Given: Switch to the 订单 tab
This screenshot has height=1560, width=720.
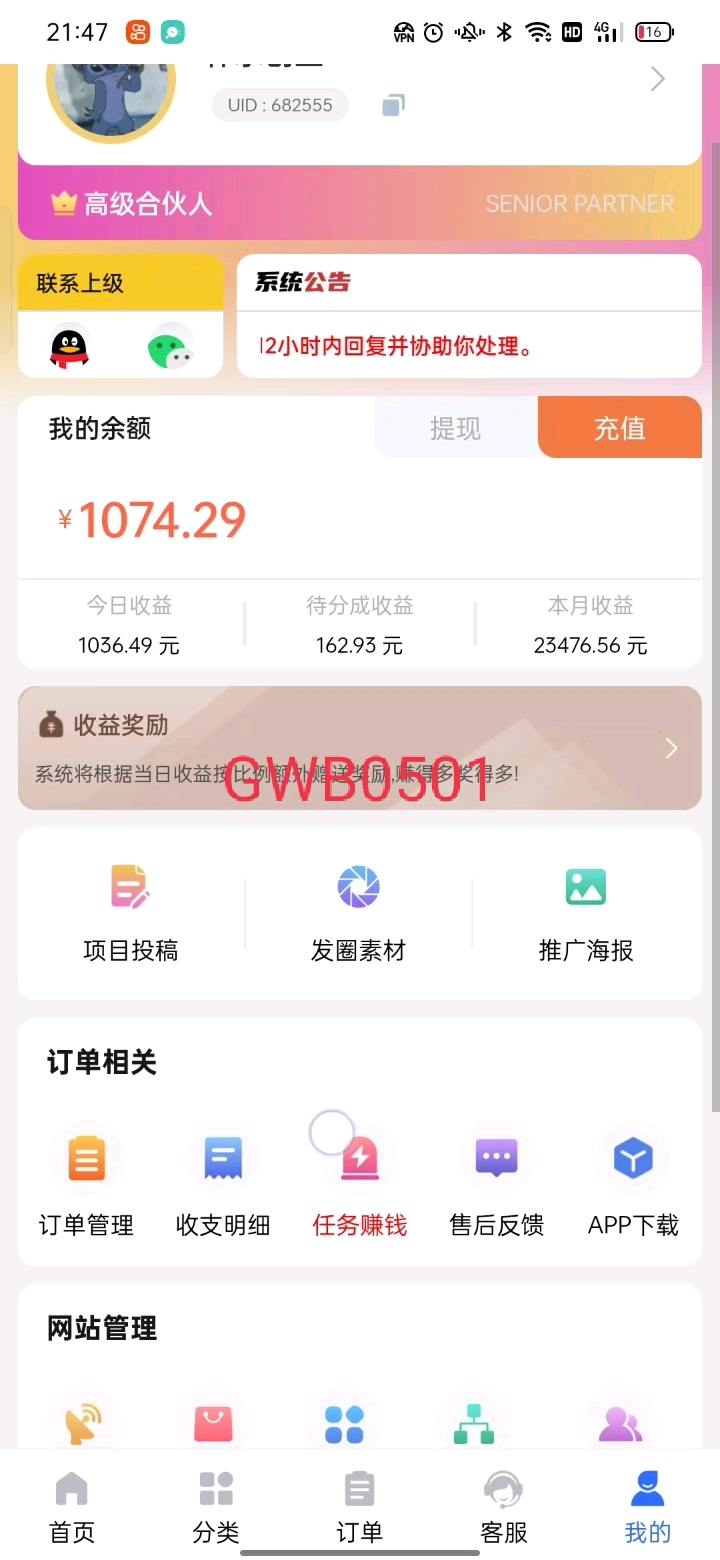Looking at the screenshot, I should coord(359,1506).
